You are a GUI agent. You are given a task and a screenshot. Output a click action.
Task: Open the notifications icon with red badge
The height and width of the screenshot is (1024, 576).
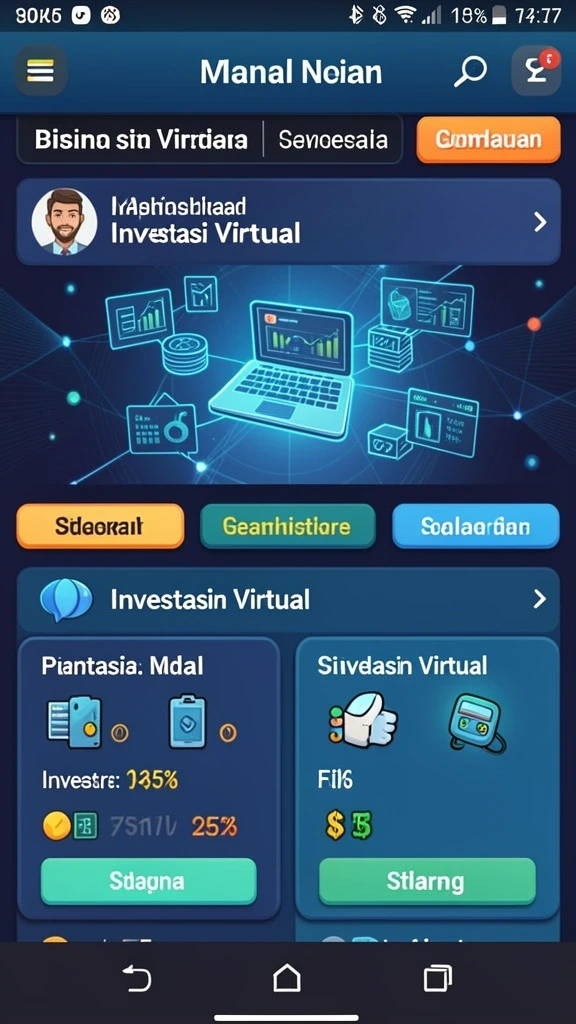tap(536, 71)
